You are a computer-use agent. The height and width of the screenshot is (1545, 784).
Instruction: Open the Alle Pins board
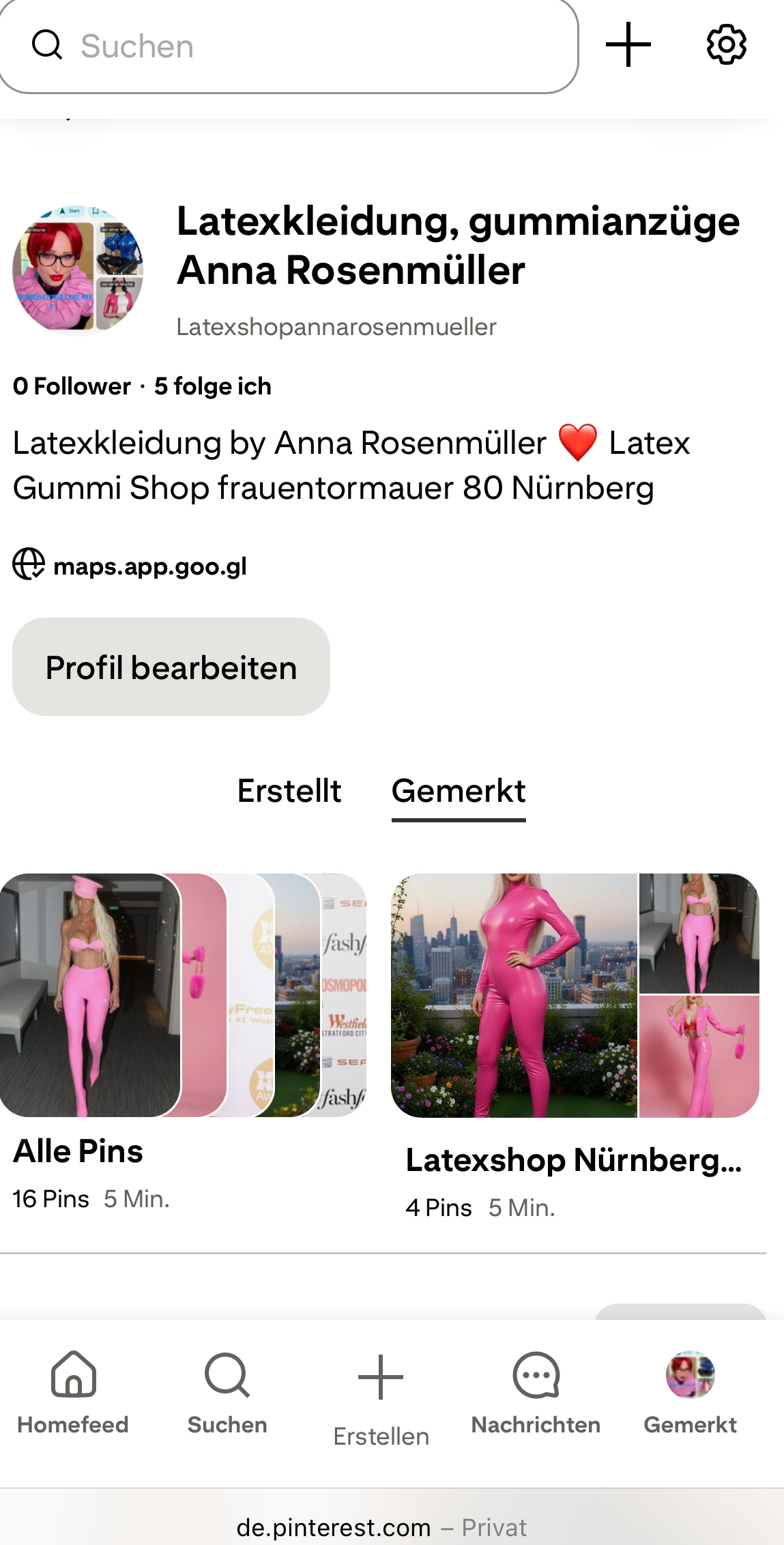tap(183, 996)
